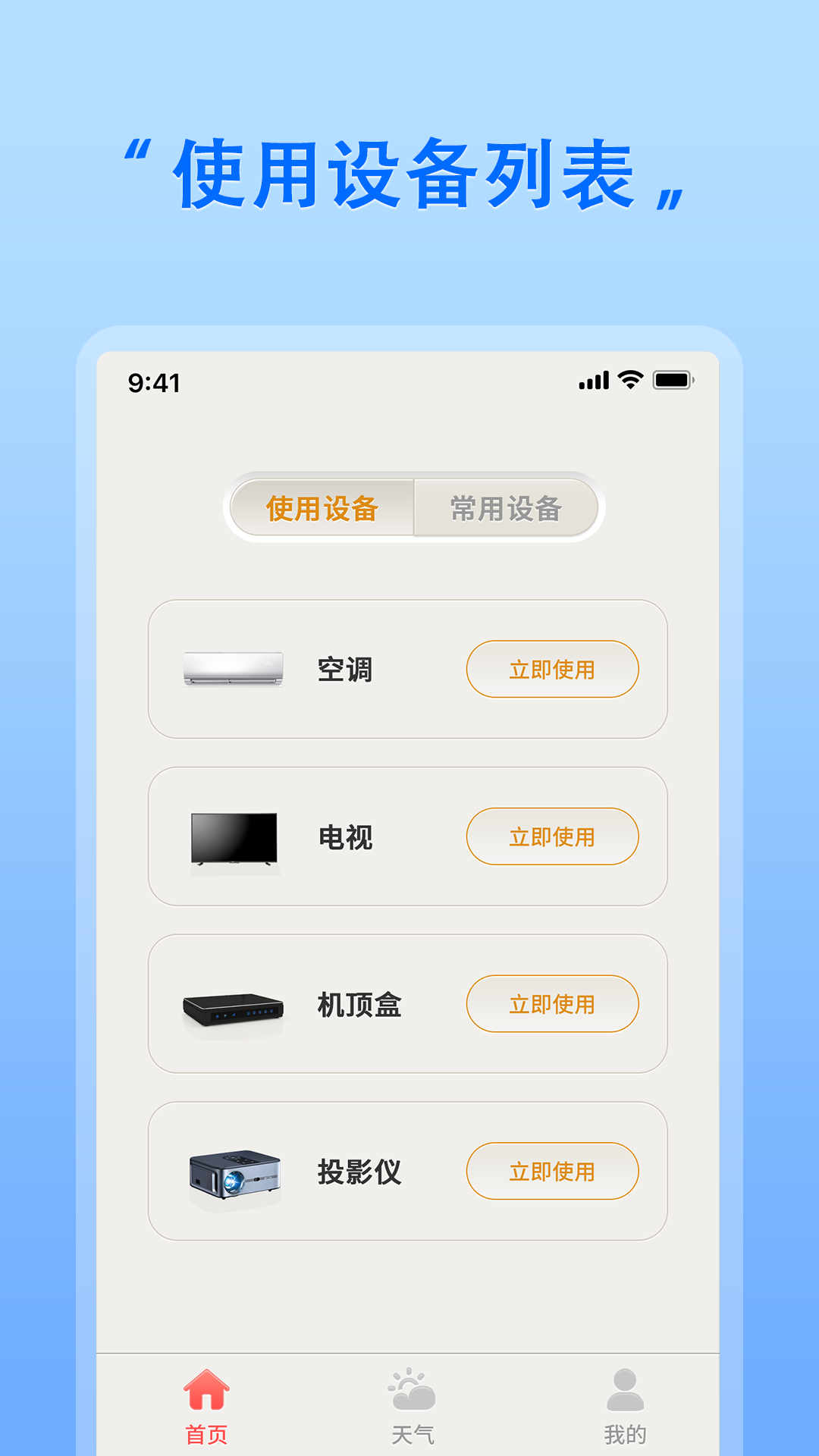Click the cellular signal bars icon
The height and width of the screenshot is (1456, 819).
pyautogui.click(x=595, y=381)
